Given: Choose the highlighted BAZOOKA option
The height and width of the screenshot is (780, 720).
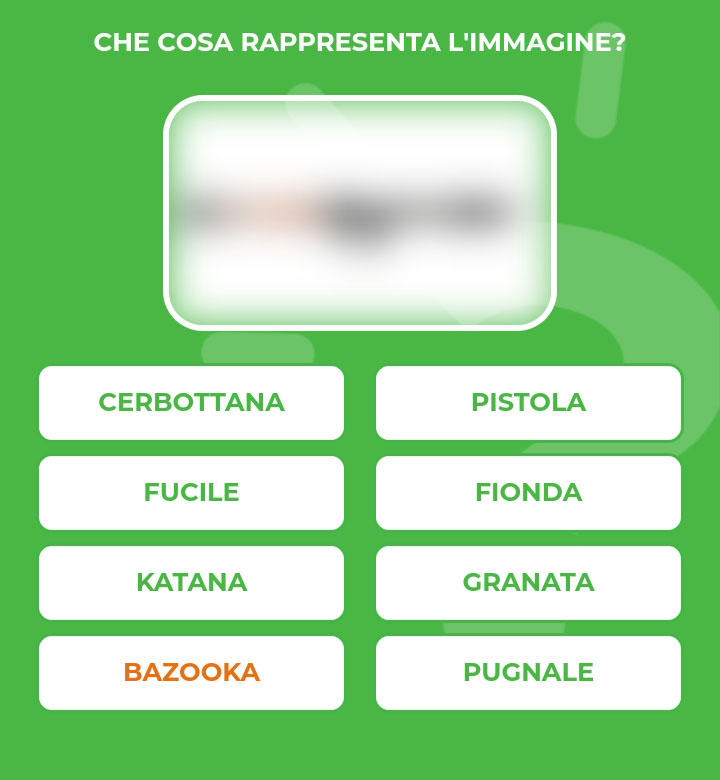Looking at the screenshot, I should (191, 673).
